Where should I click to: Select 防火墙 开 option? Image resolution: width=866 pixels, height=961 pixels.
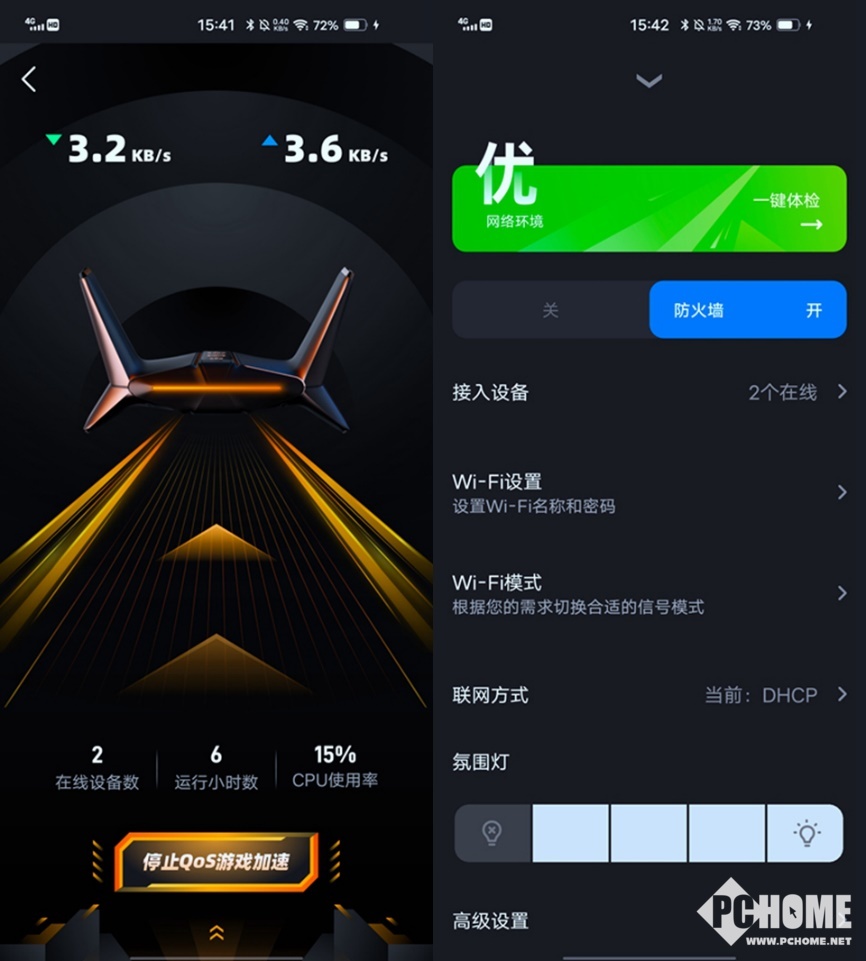[747, 310]
